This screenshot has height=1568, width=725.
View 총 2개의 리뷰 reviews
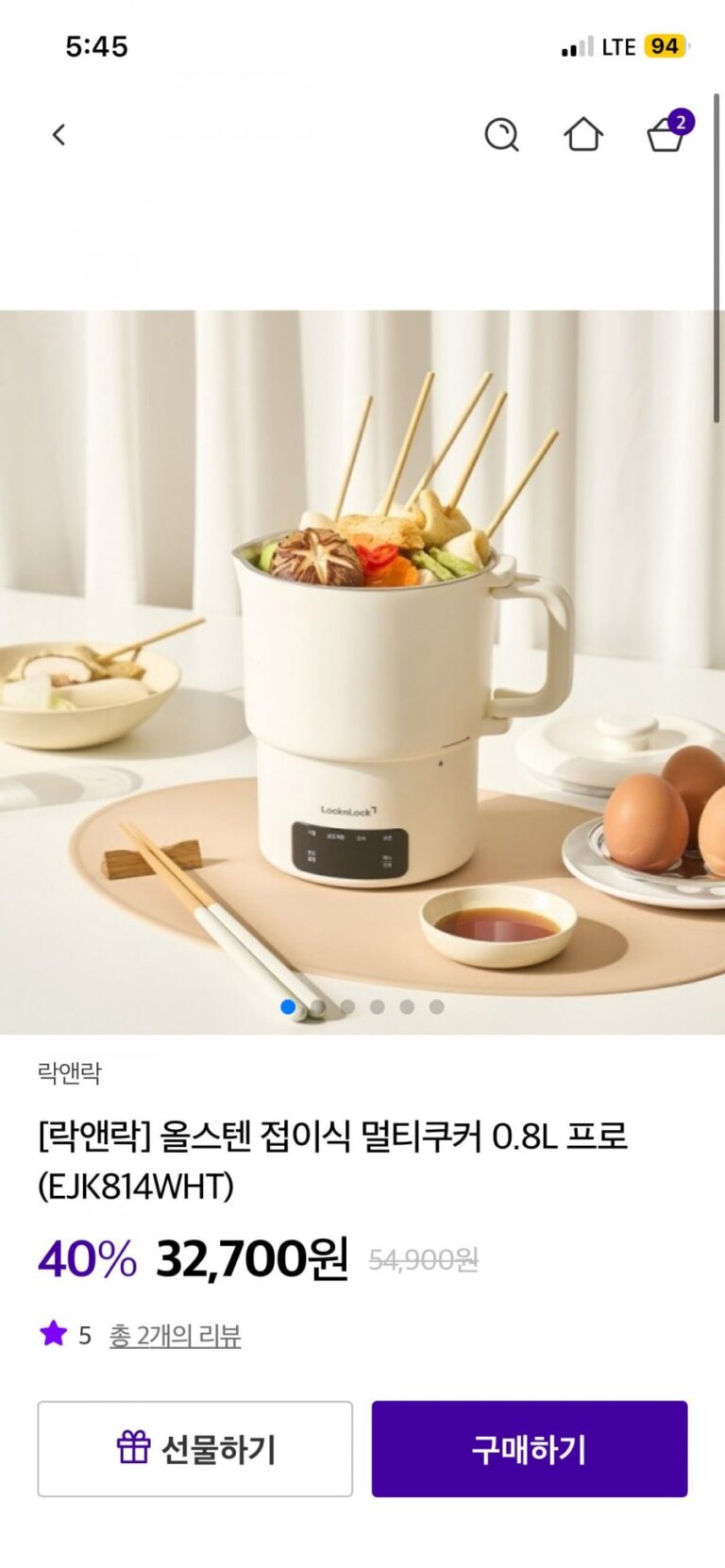pos(175,1336)
